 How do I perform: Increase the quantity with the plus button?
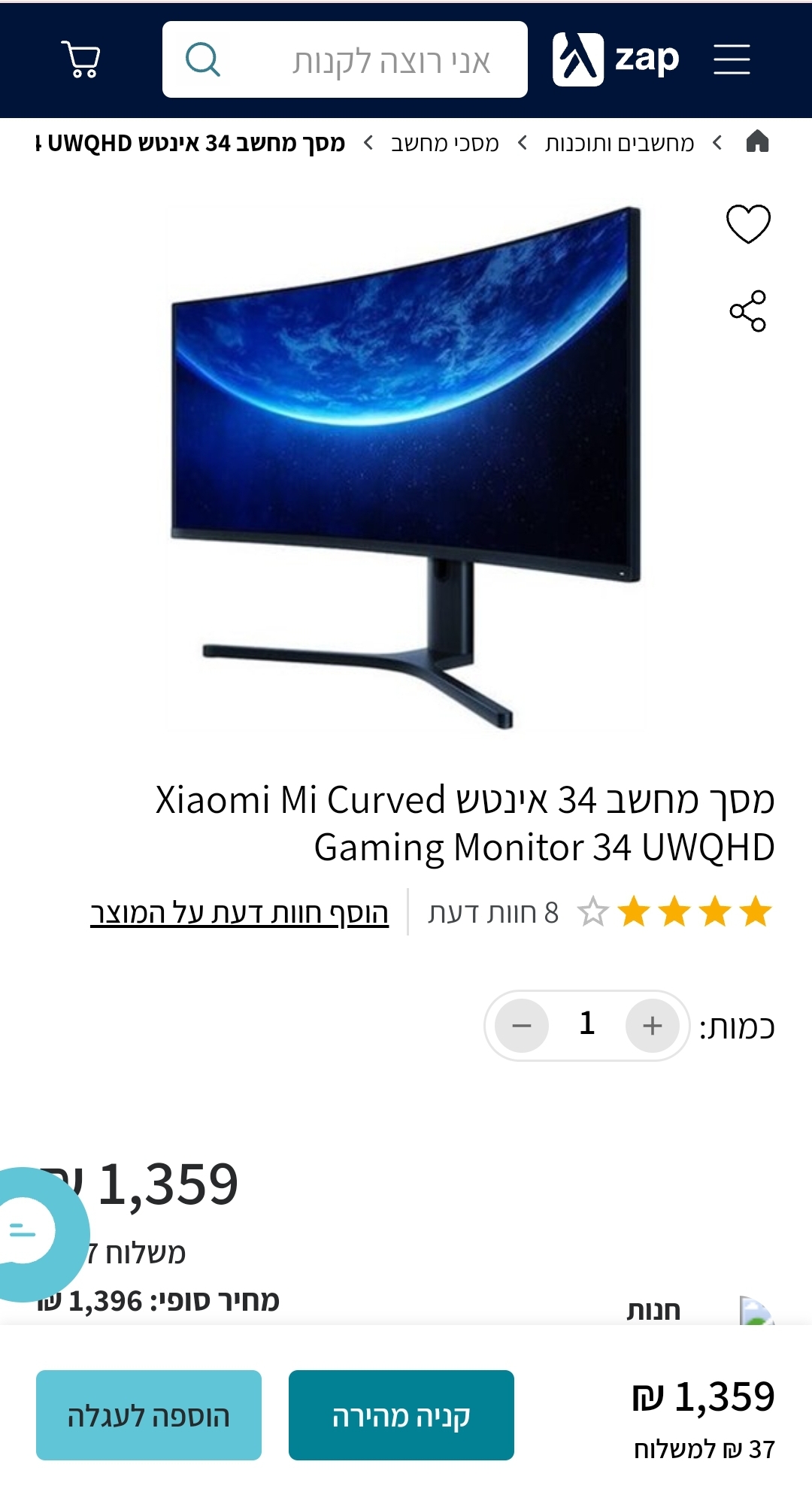(x=653, y=1025)
